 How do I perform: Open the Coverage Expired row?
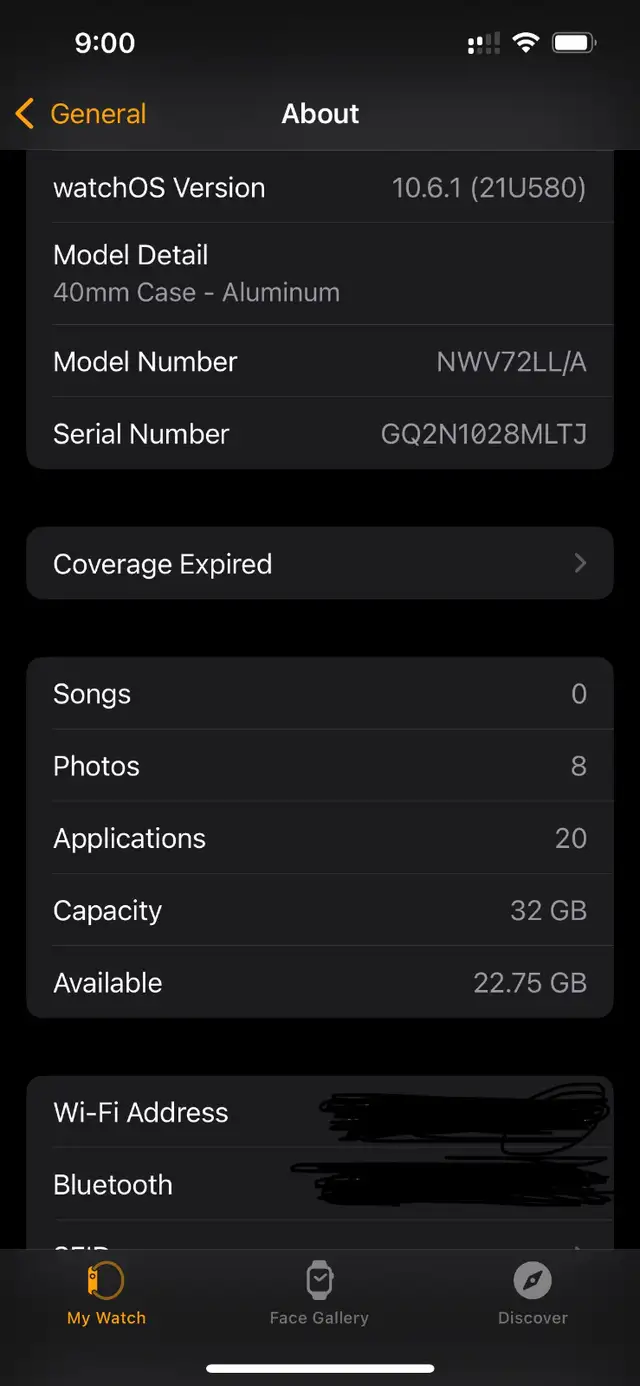click(x=320, y=563)
